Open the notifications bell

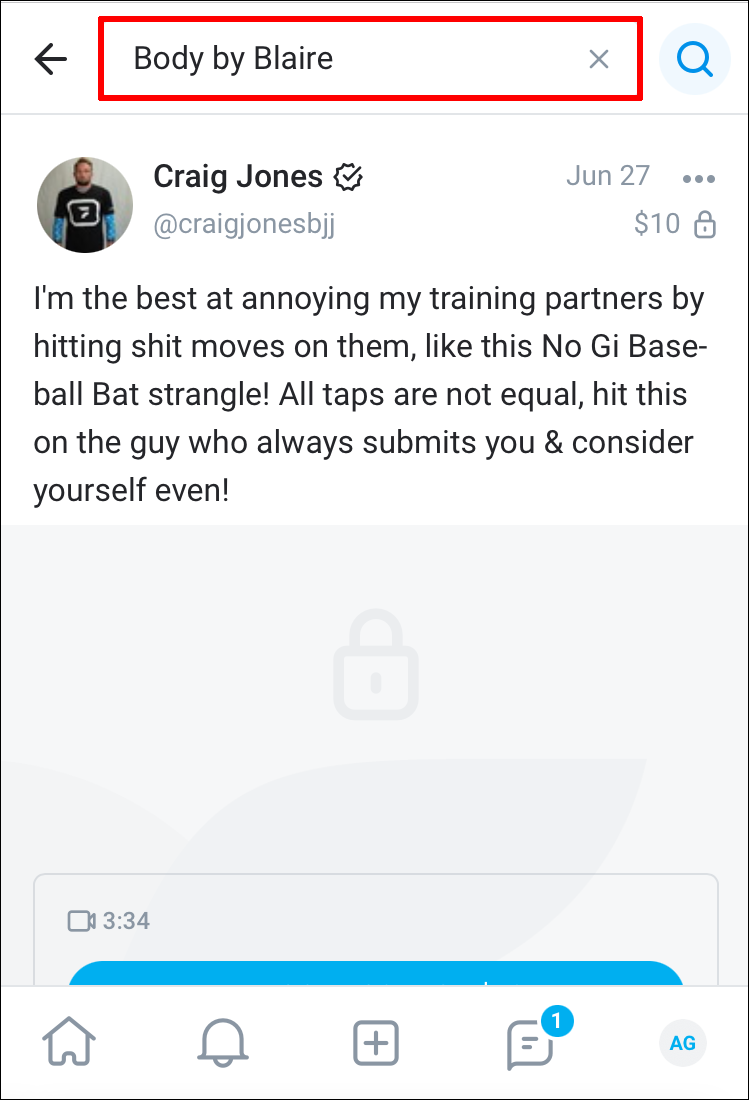(222, 1043)
